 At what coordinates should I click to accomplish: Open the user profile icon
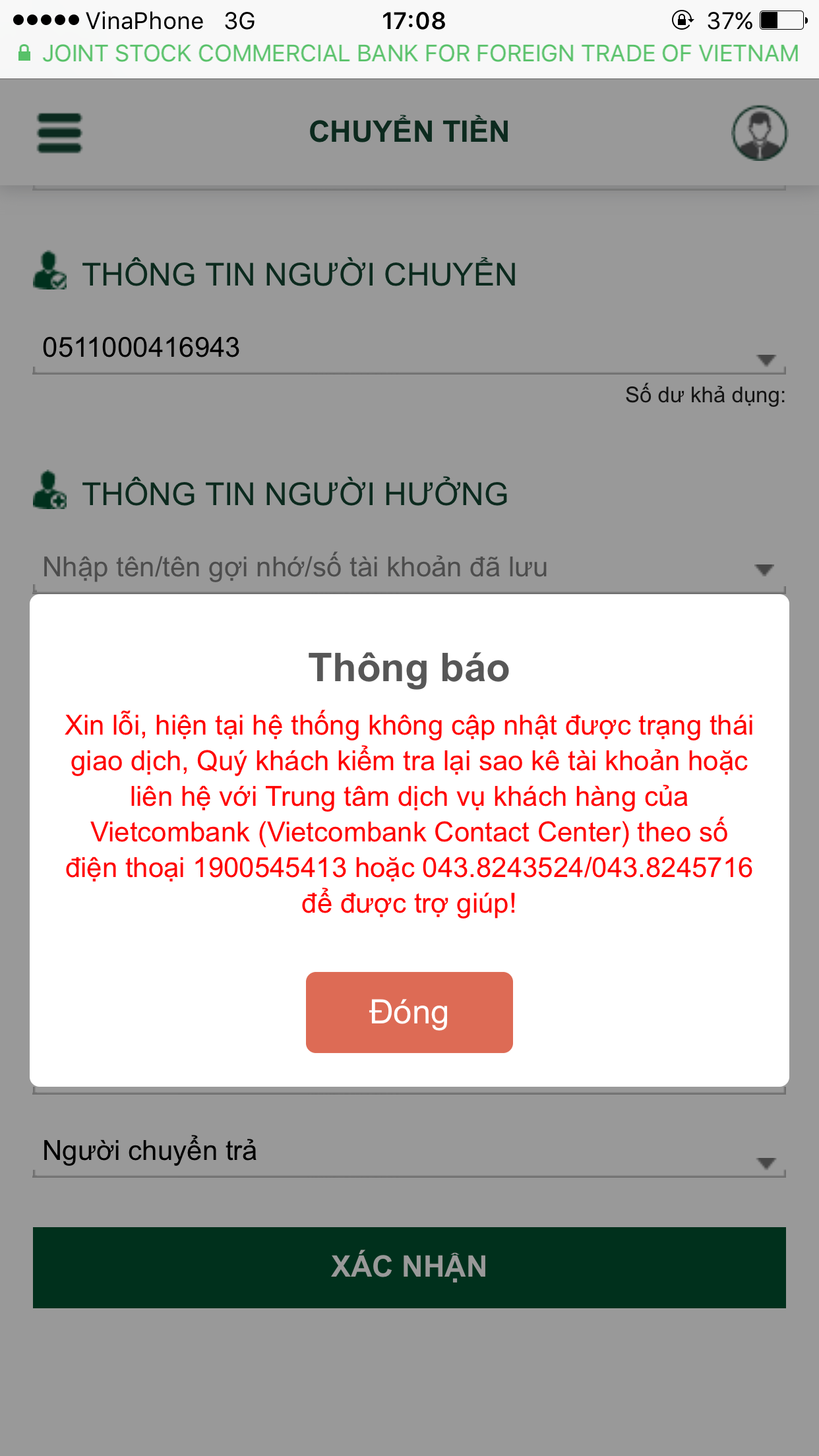[x=759, y=133]
